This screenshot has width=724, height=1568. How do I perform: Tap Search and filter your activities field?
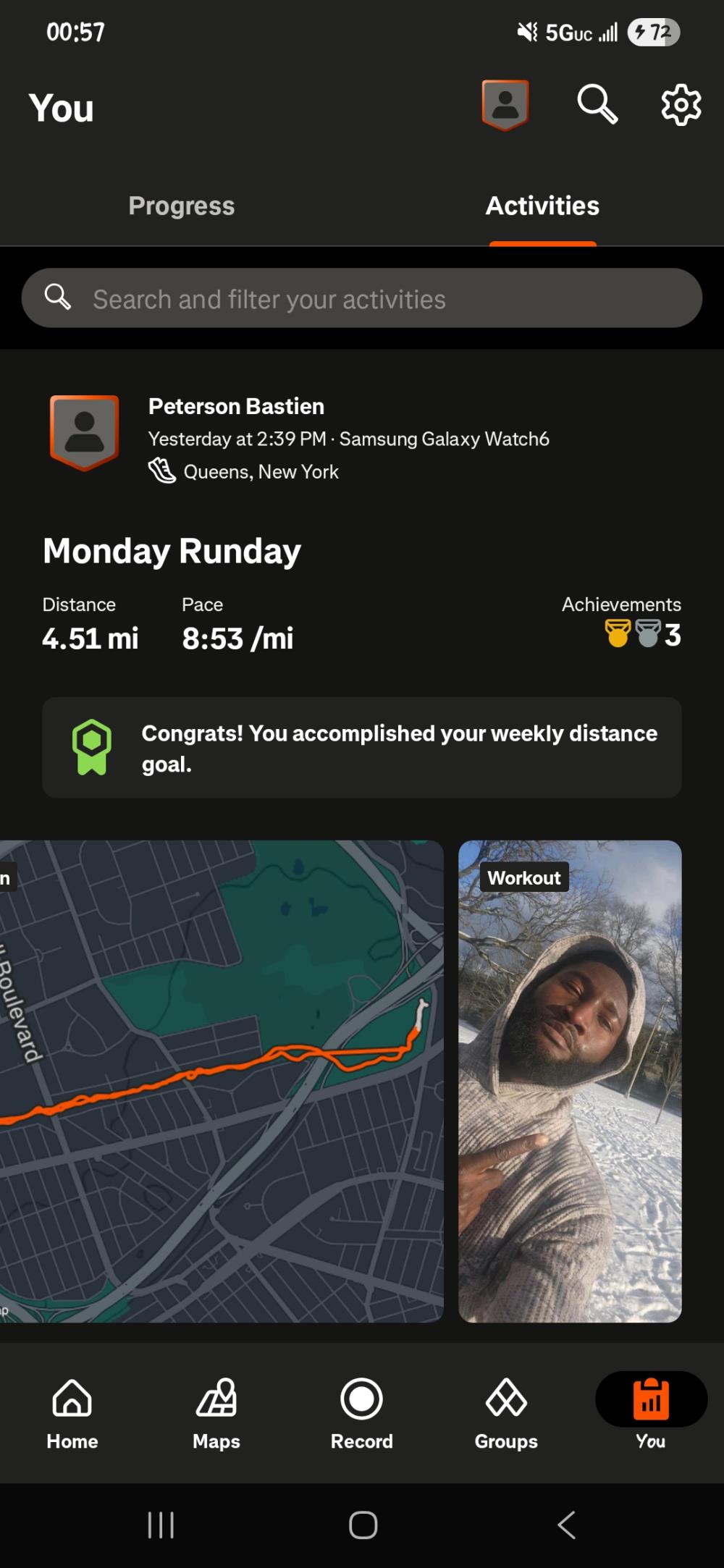pyautogui.click(x=362, y=298)
